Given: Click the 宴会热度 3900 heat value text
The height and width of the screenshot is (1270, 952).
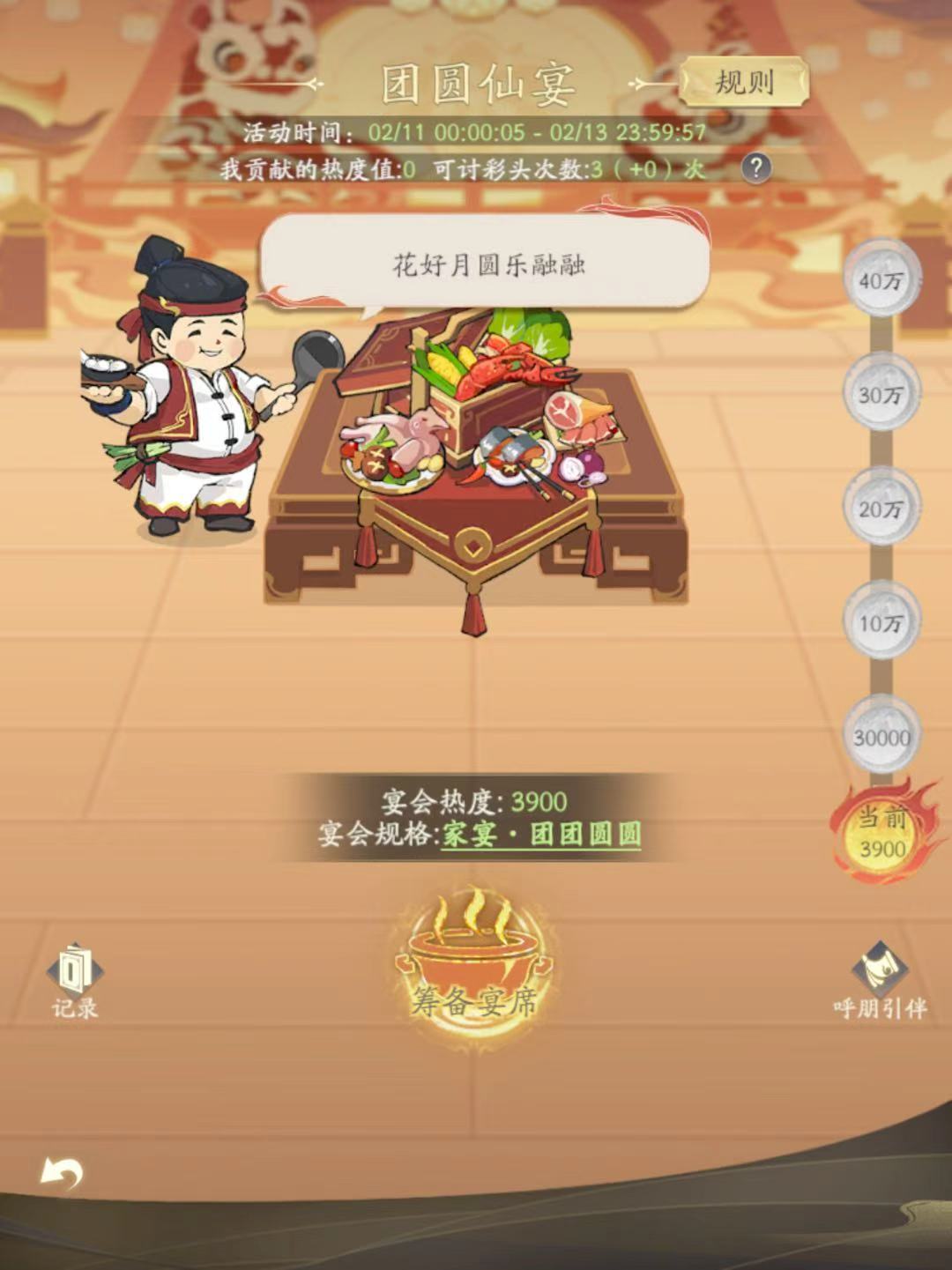Looking at the screenshot, I should [x=476, y=798].
